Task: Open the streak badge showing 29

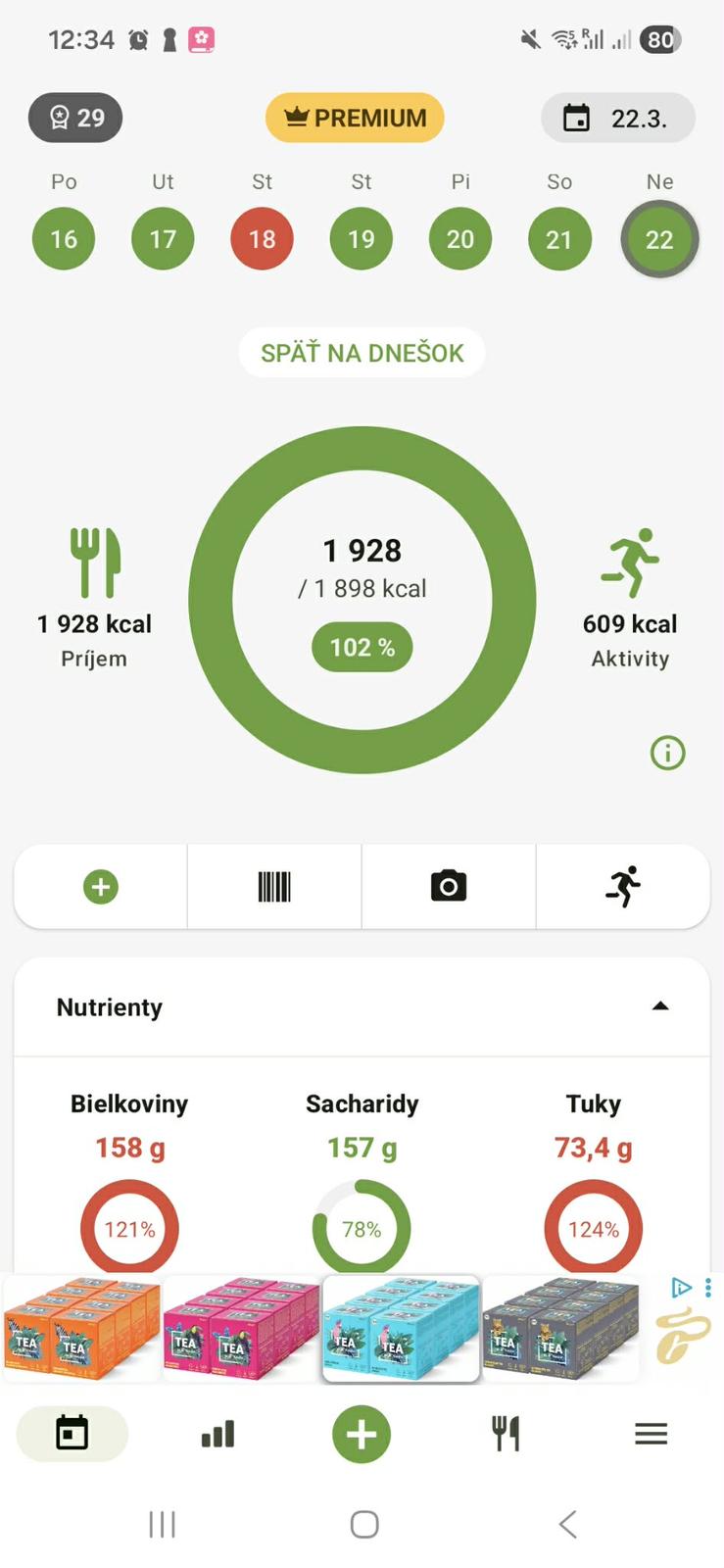Action: coord(75,118)
